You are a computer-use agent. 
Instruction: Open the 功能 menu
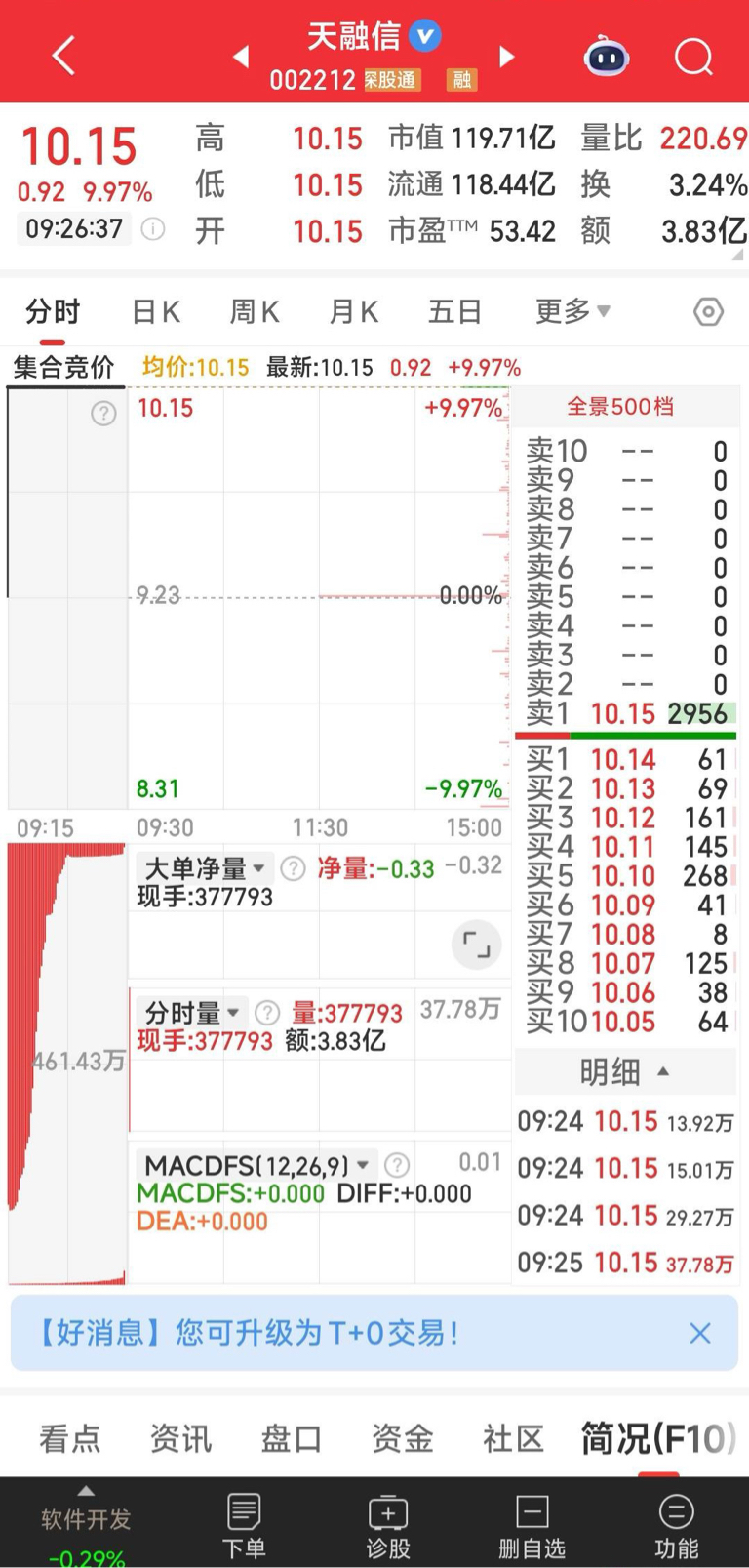click(x=676, y=1526)
